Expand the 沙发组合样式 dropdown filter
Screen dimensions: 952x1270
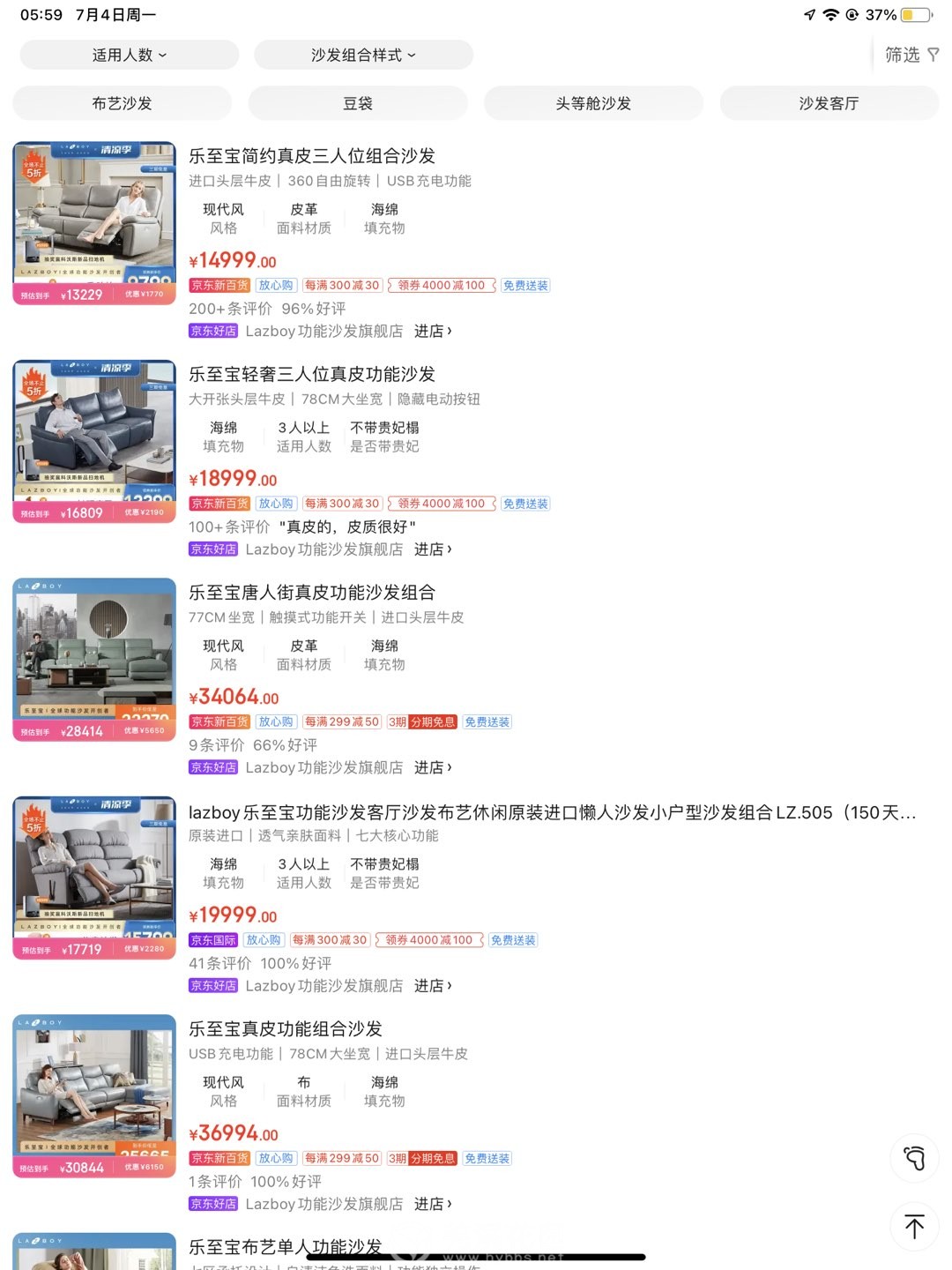tap(363, 55)
